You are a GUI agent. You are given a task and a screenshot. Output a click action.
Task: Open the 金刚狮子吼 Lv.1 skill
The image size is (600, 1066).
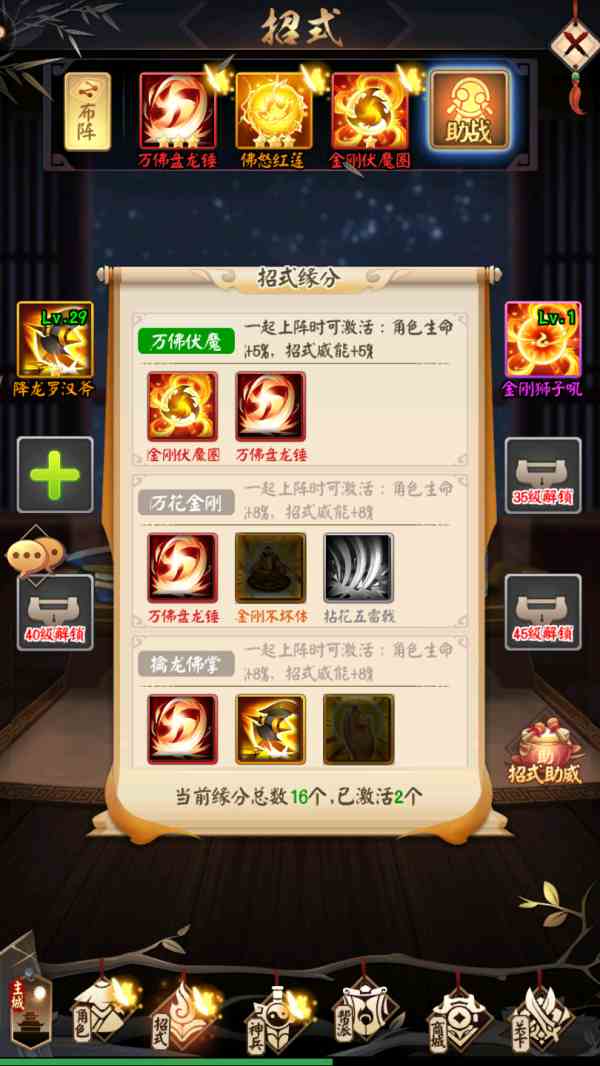point(543,341)
